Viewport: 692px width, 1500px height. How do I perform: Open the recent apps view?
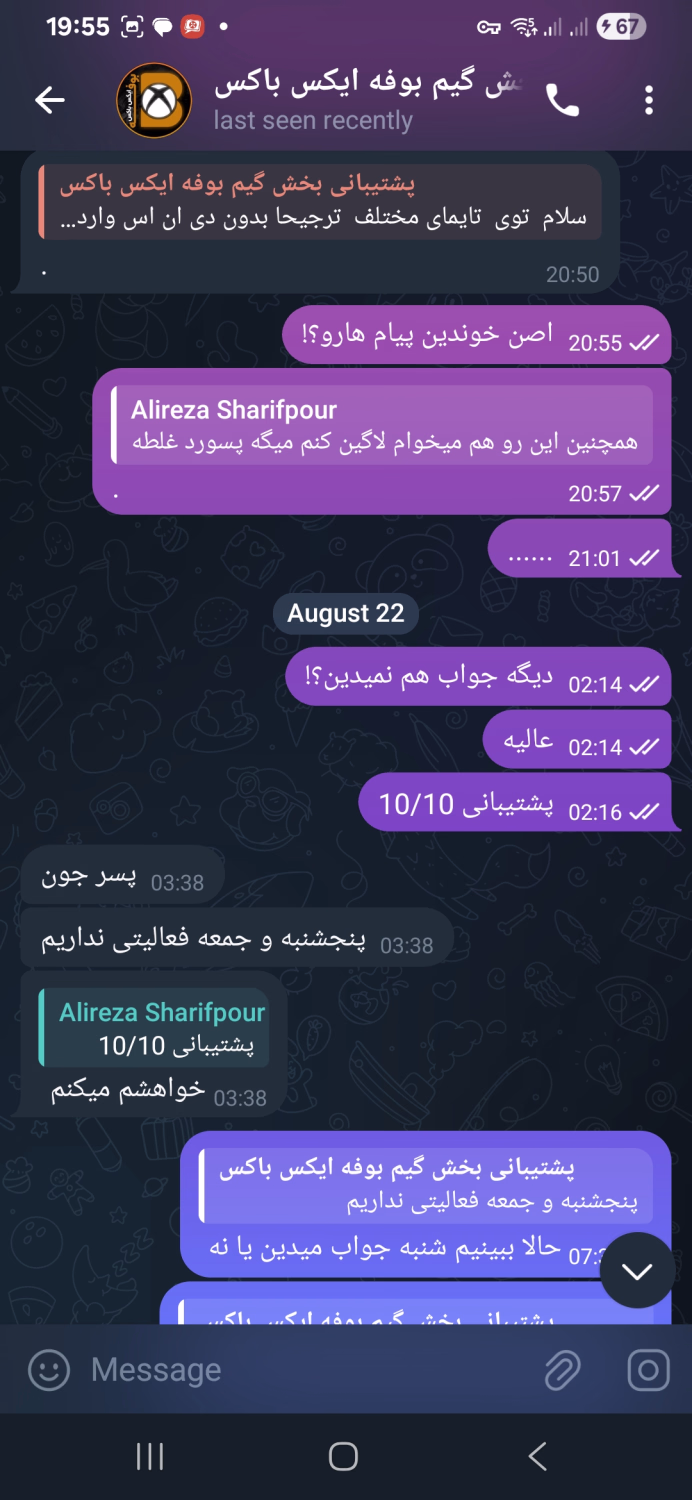tap(150, 1457)
